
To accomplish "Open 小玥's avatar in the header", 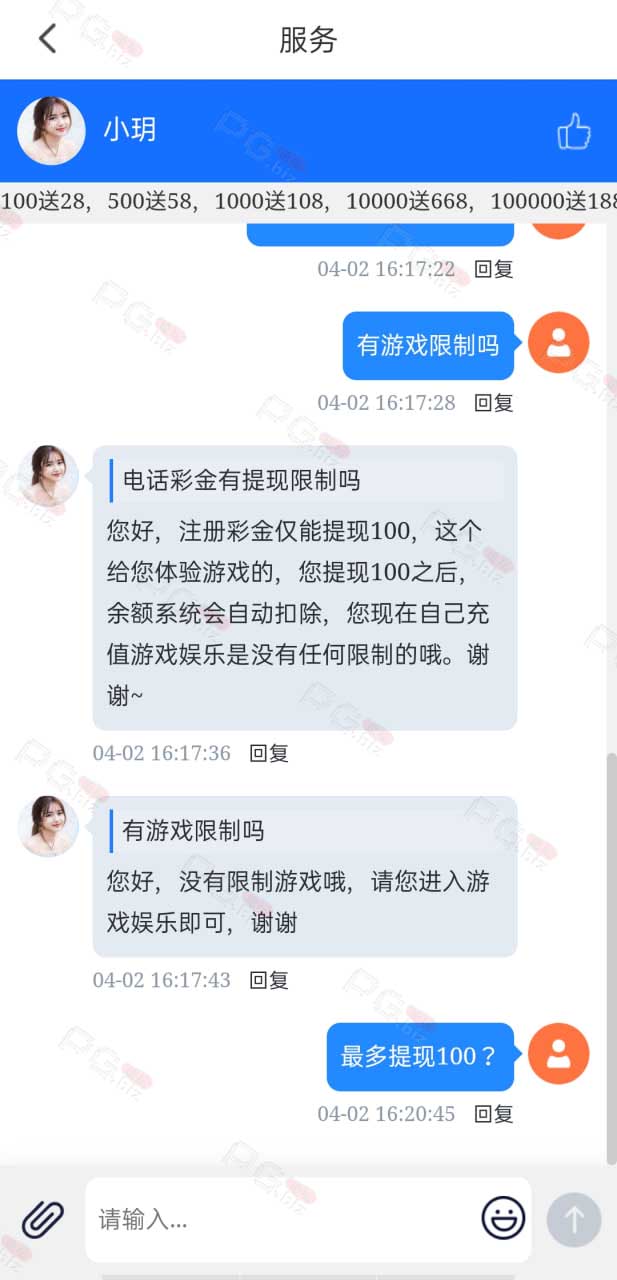I will pyautogui.click(x=51, y=131).
